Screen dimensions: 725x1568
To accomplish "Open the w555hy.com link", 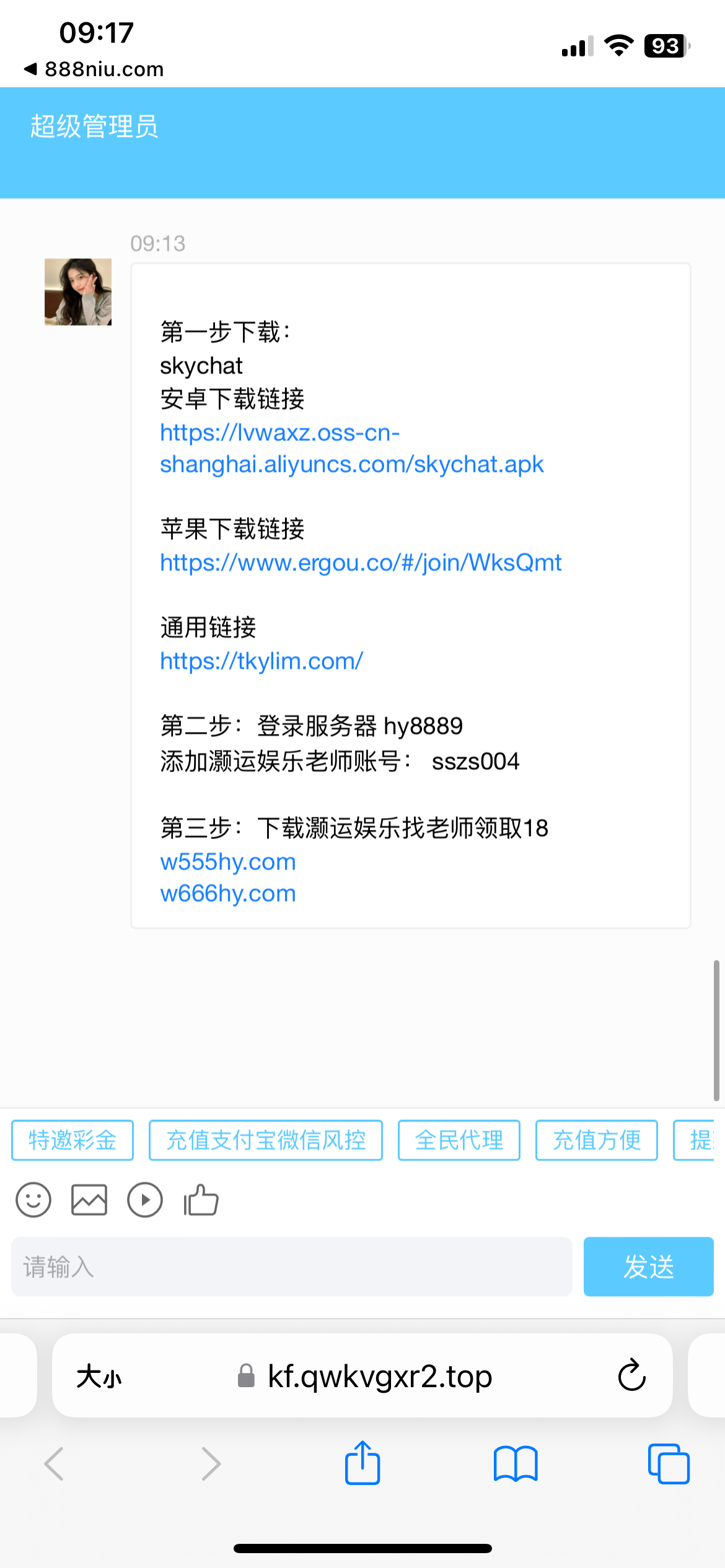I will 227,862.
